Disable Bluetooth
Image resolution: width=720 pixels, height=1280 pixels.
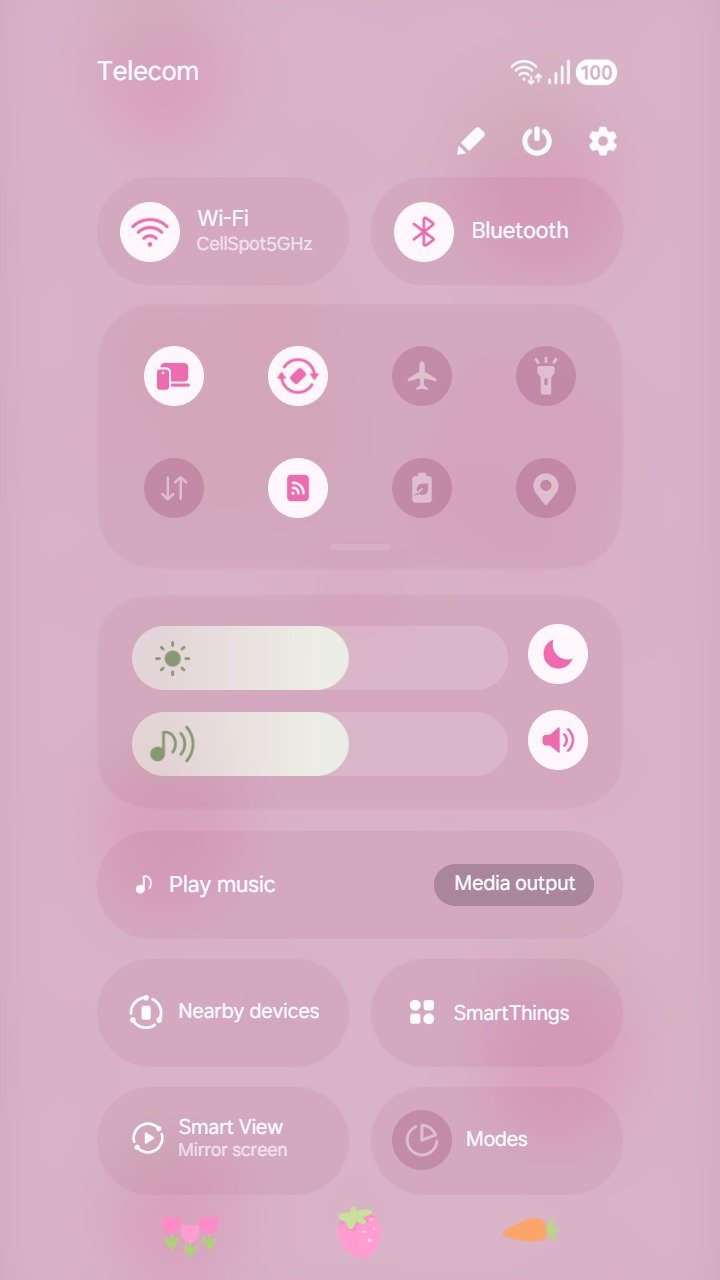click(x=424, y=231)
